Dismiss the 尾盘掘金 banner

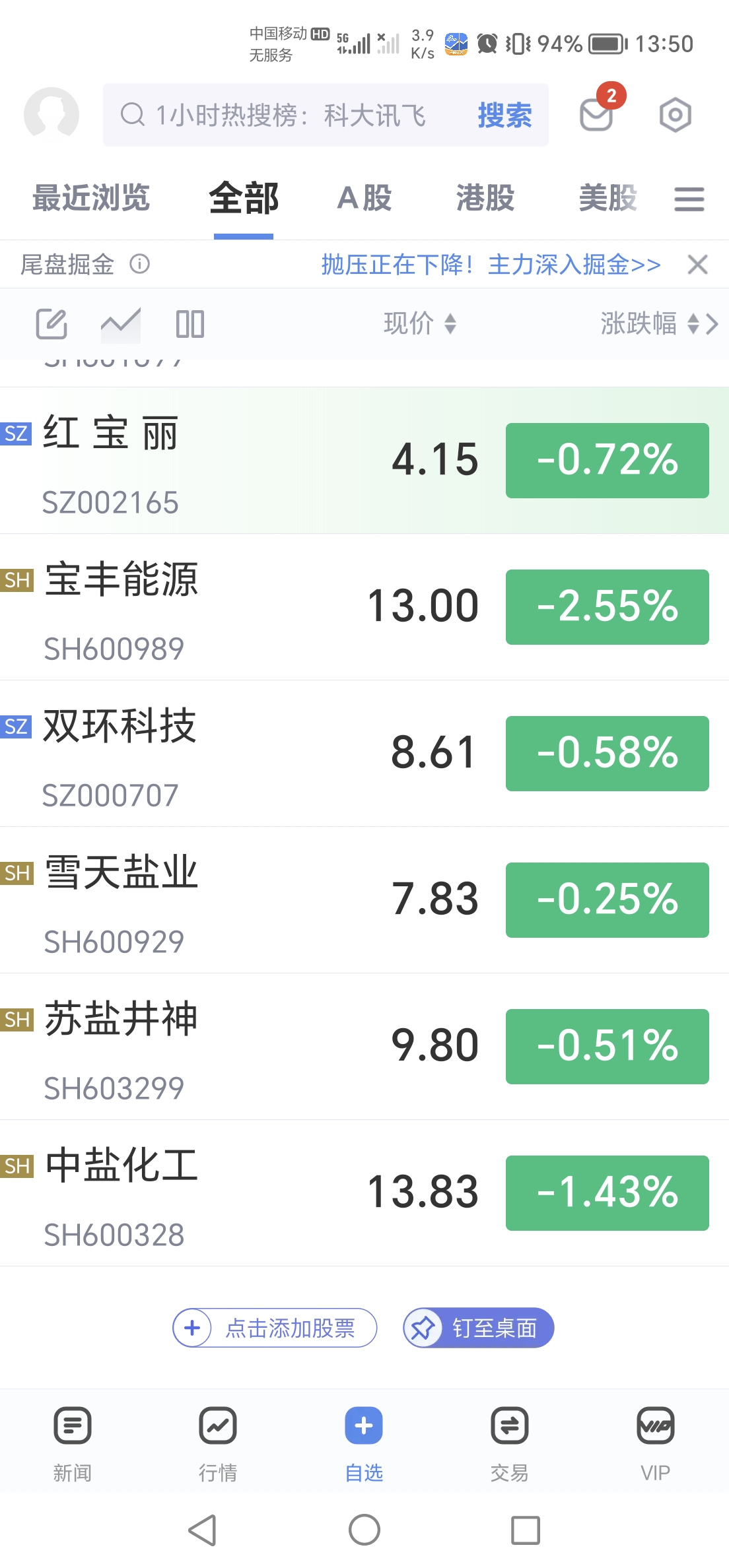698,264
